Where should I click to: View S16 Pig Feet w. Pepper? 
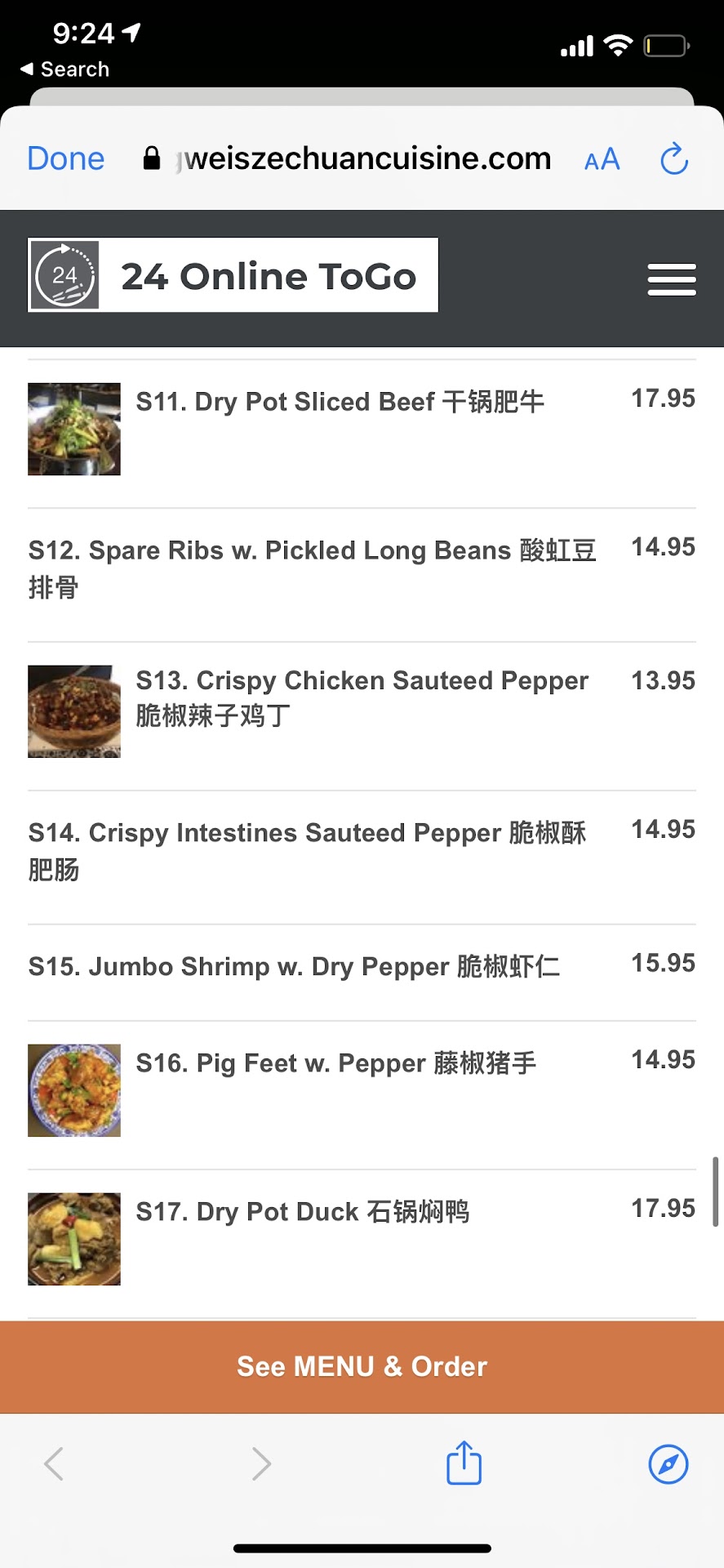[336, 1063]
